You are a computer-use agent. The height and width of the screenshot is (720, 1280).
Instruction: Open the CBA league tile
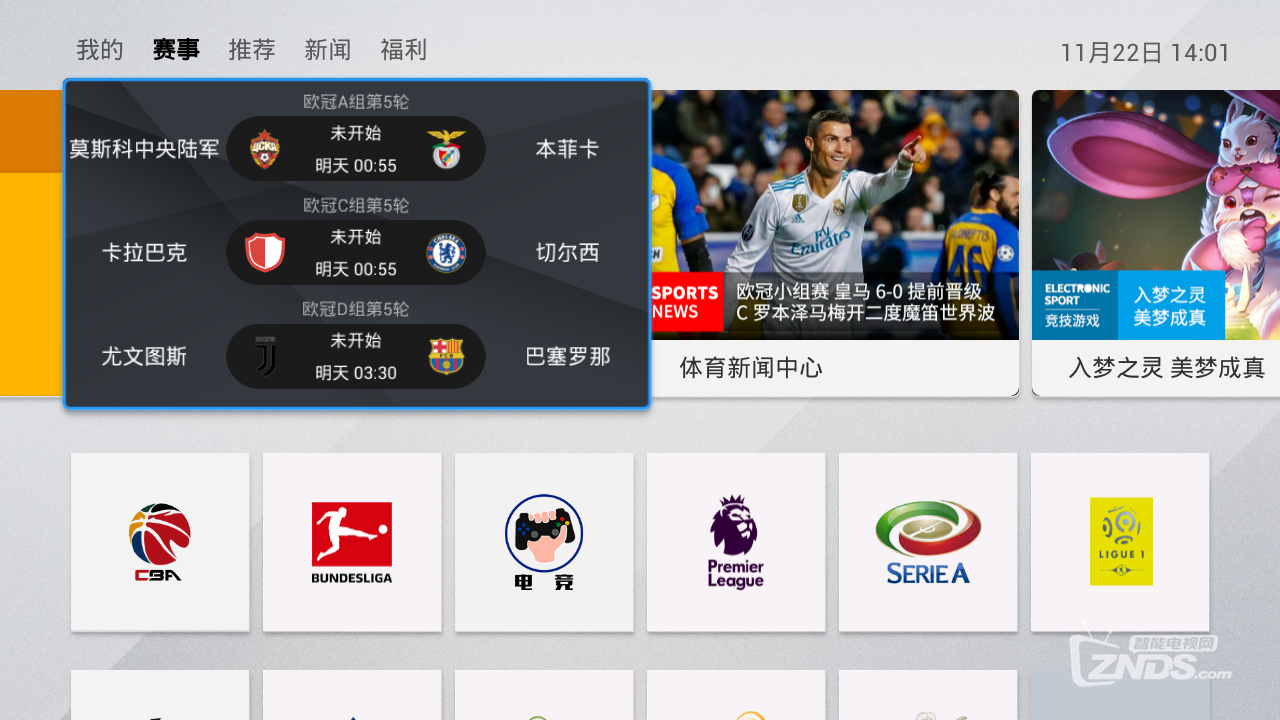click(160, 542)
